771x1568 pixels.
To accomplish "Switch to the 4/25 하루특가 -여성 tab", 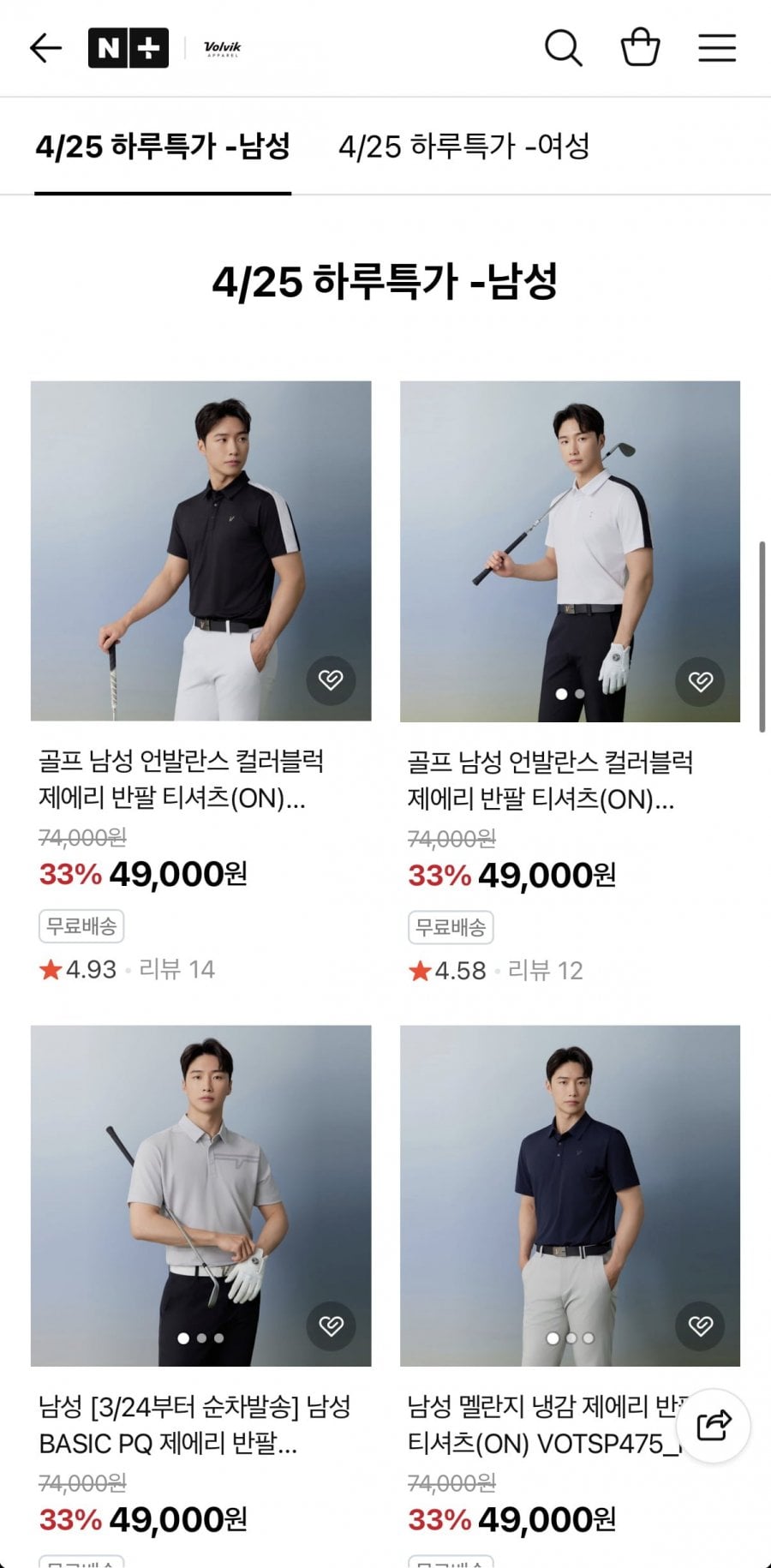I will click(463, 147).
